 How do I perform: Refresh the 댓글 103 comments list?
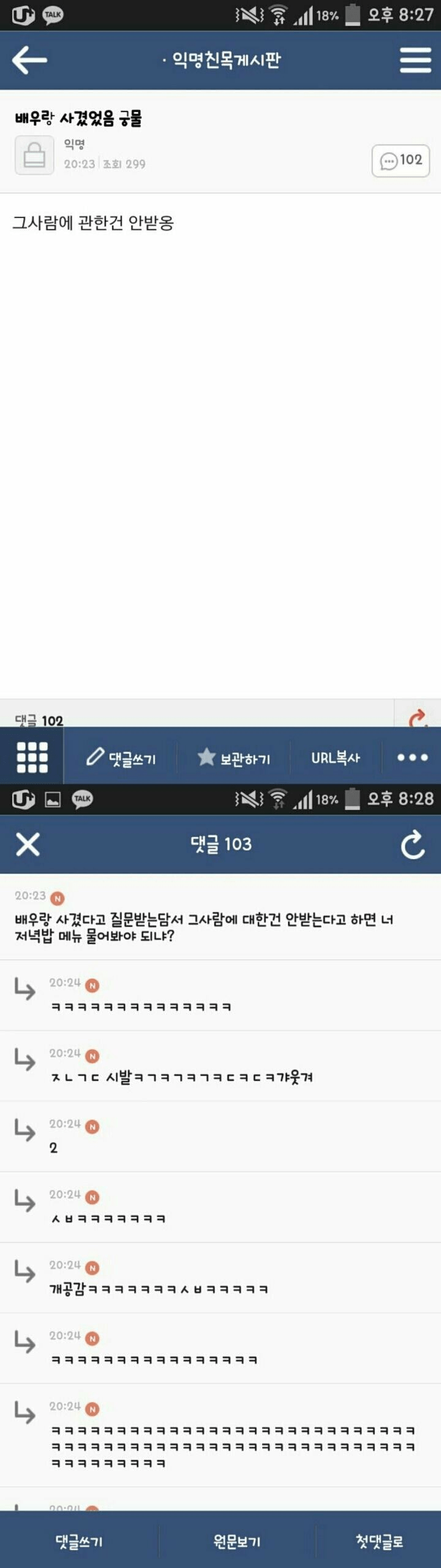coord(412,844)
